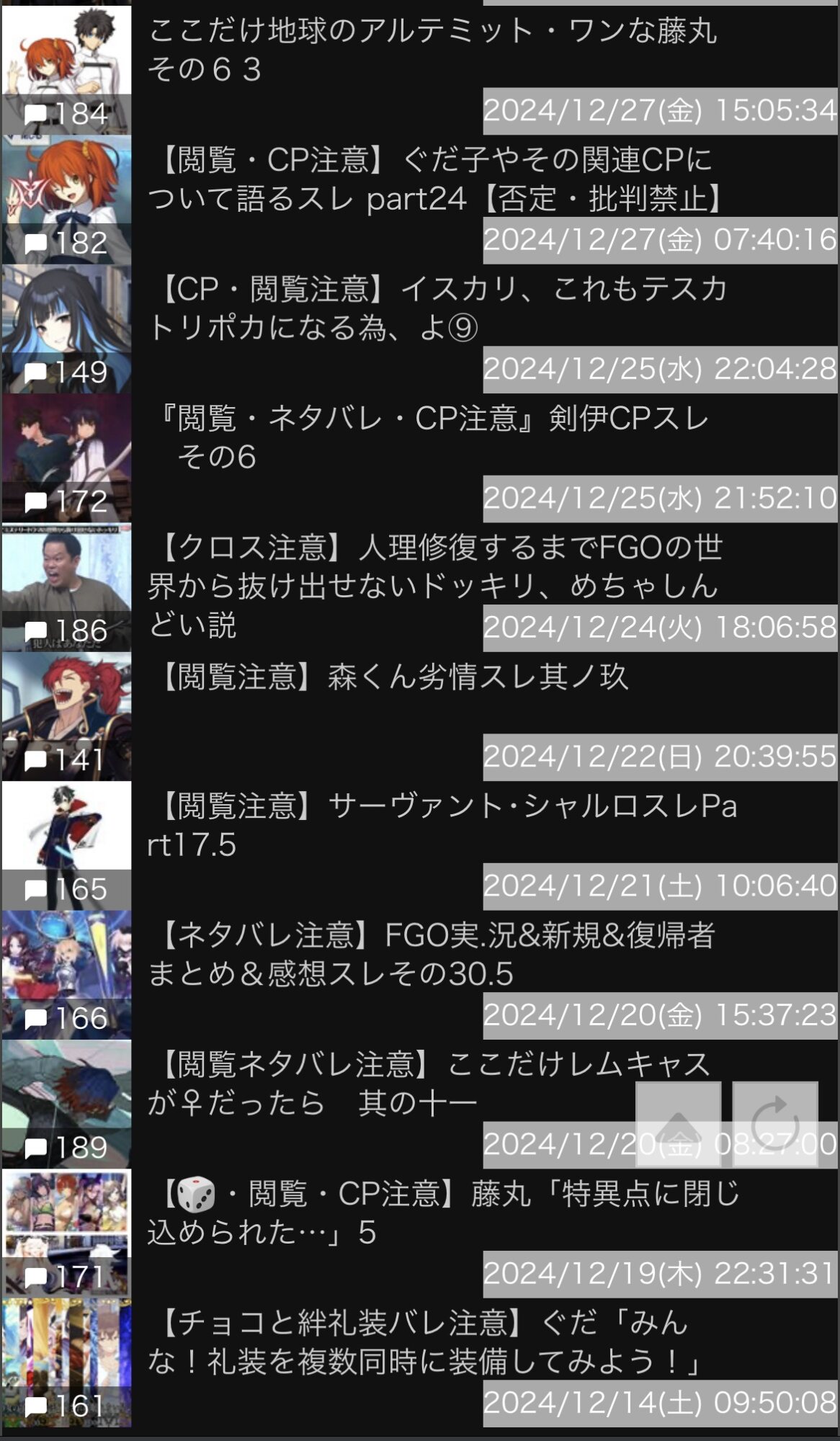
Task: Open 礼装を複数同時に装備してみよう thread
Action: [425, 1342]
